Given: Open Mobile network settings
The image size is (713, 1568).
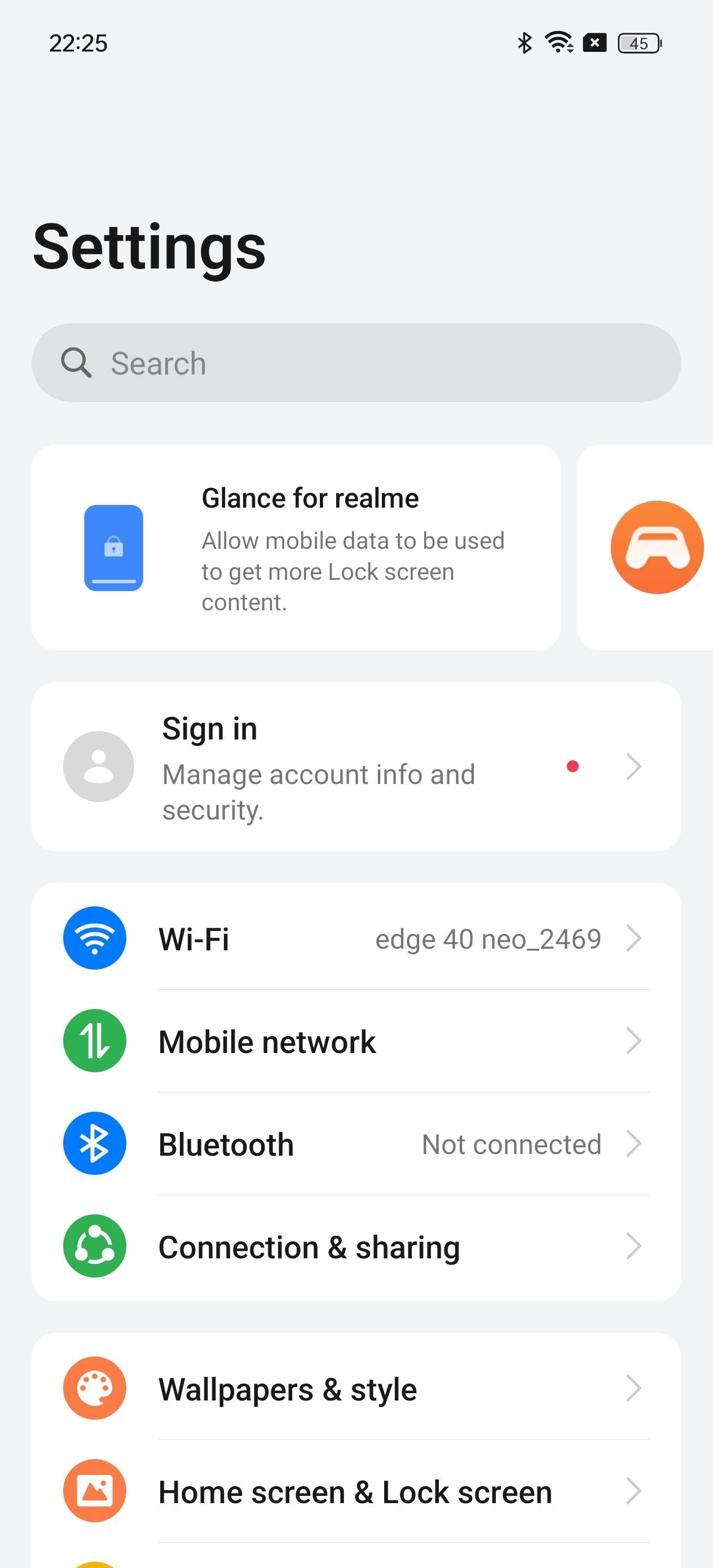Looking at the screenshot, I should (x=355, y=1041).
